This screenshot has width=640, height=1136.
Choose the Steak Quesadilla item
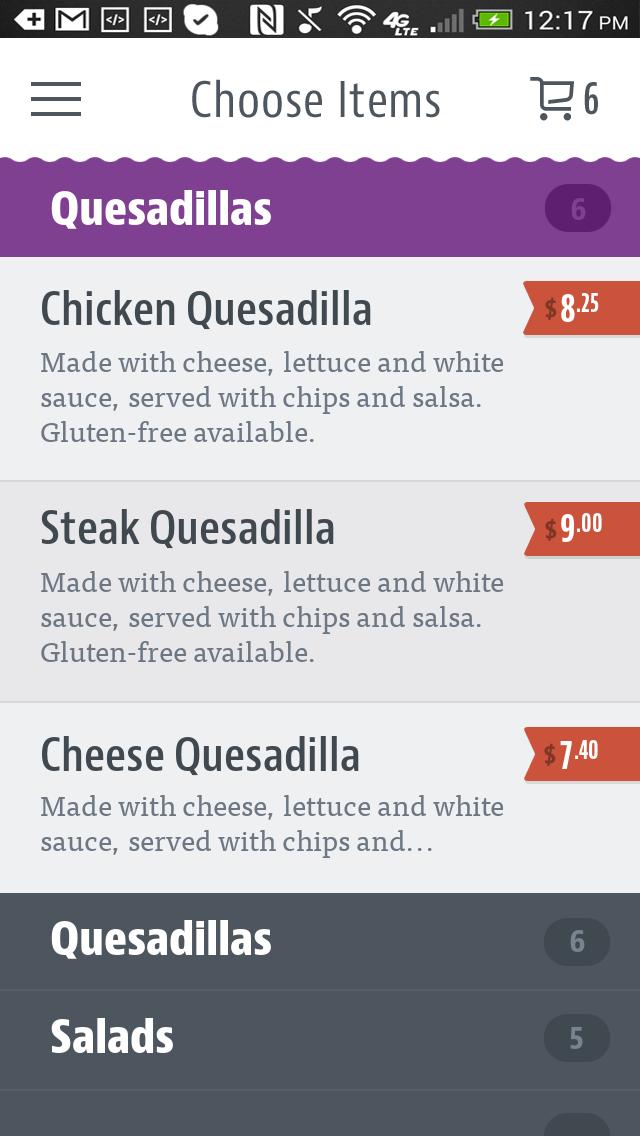tap(270, 590)
